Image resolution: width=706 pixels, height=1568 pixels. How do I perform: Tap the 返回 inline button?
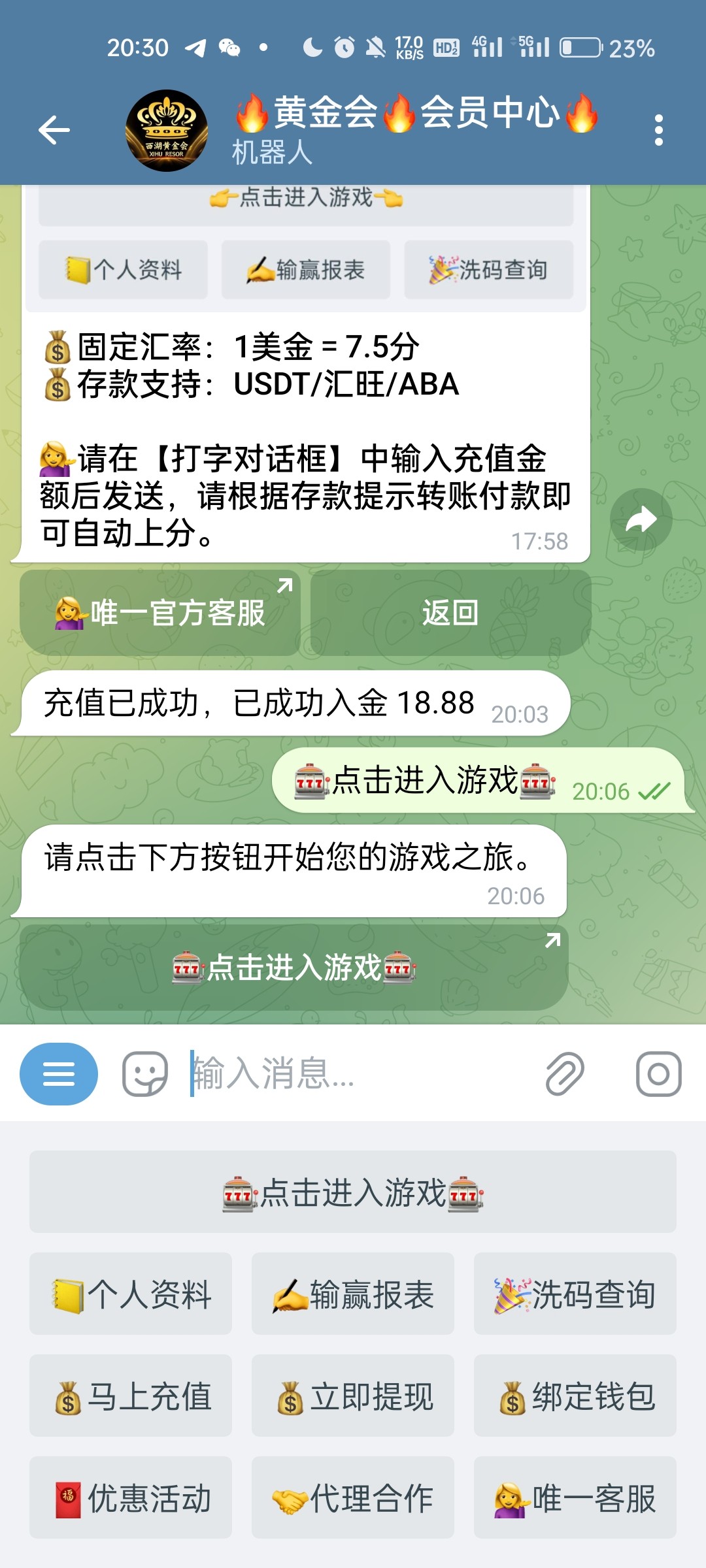pos(450,613)
